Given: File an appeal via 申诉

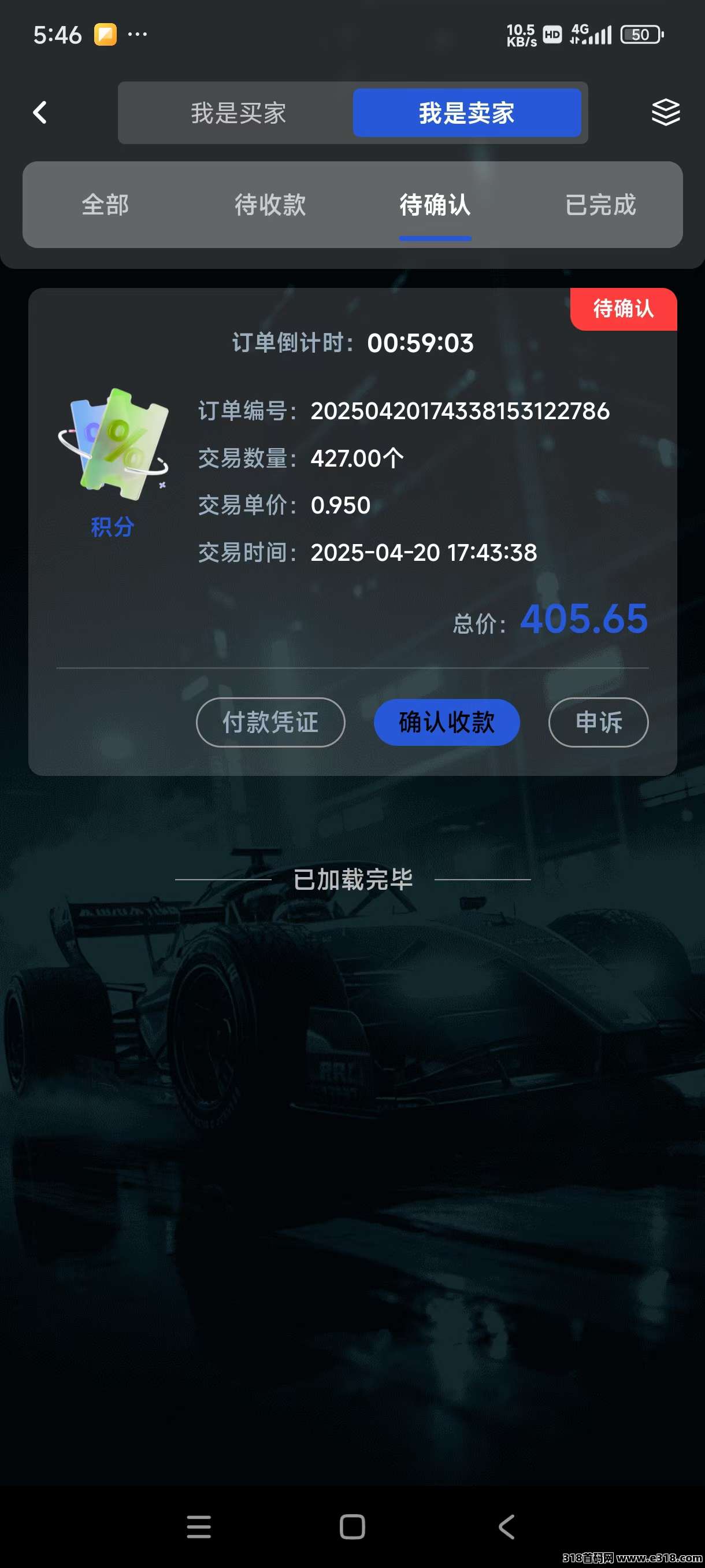Looking at the screenshot, I should coord(598,723).
